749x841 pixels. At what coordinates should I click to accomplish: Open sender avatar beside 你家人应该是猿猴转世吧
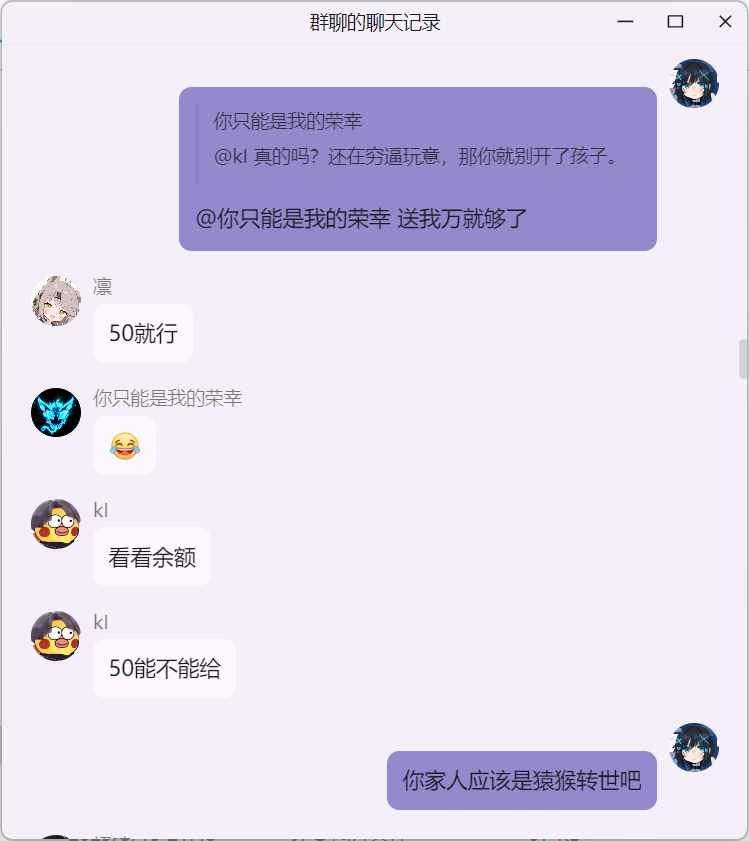(x=694, y=748)
